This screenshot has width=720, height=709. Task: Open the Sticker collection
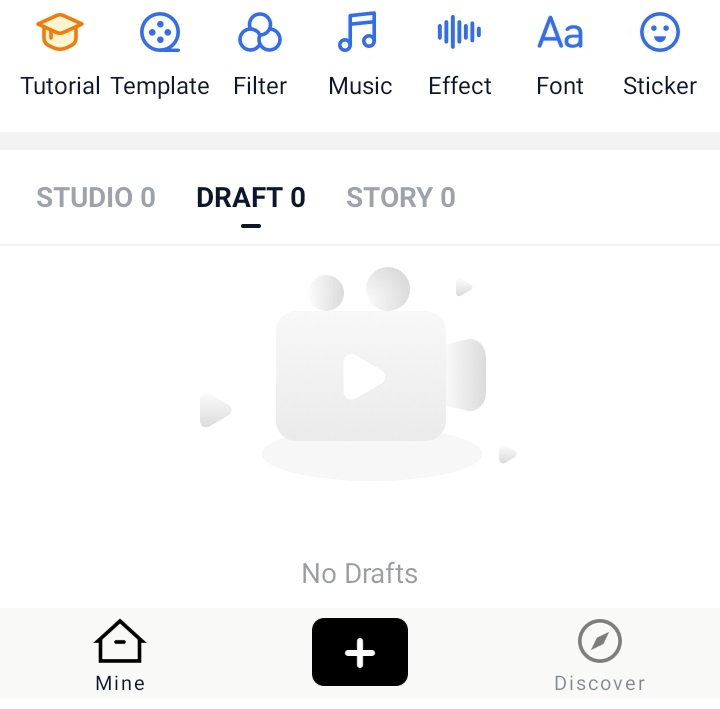[x=660, y=54]
